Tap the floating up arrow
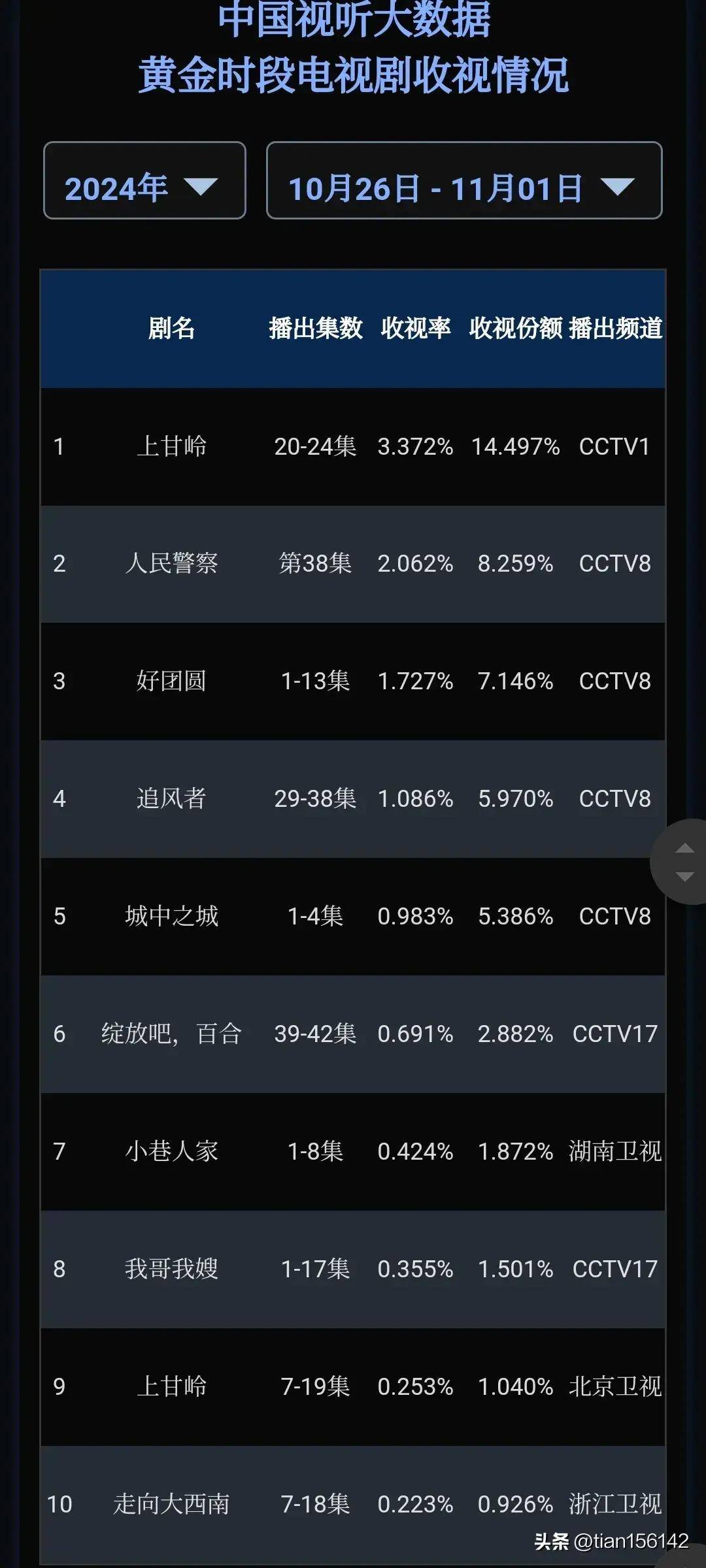 click(684, 848)
